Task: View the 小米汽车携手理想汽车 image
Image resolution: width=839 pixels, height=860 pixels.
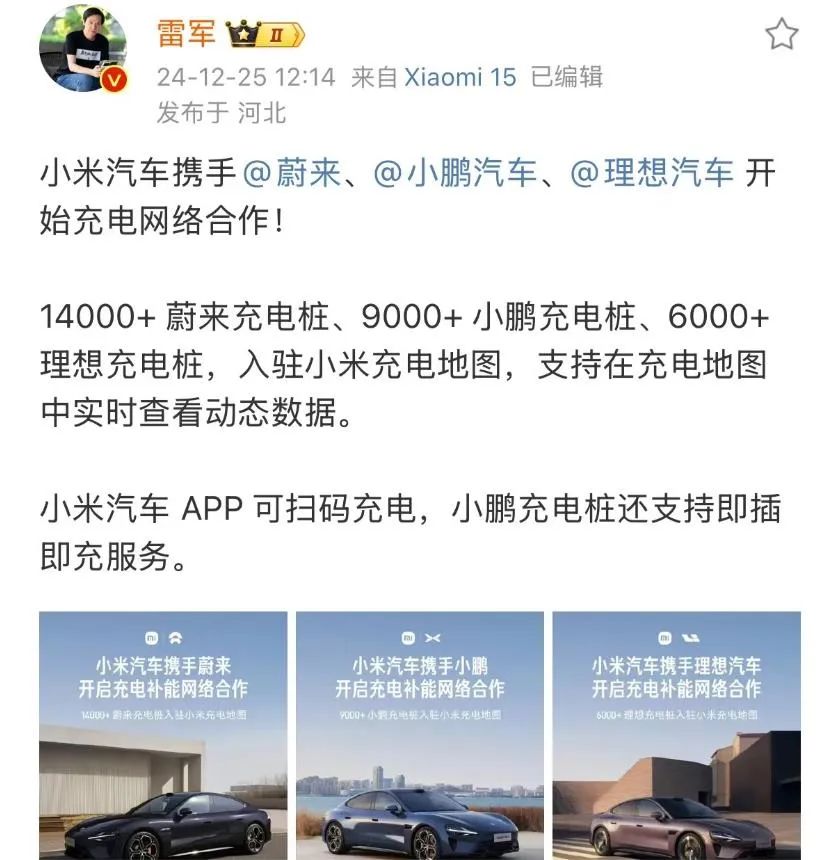Action: (x=676, y=735)
